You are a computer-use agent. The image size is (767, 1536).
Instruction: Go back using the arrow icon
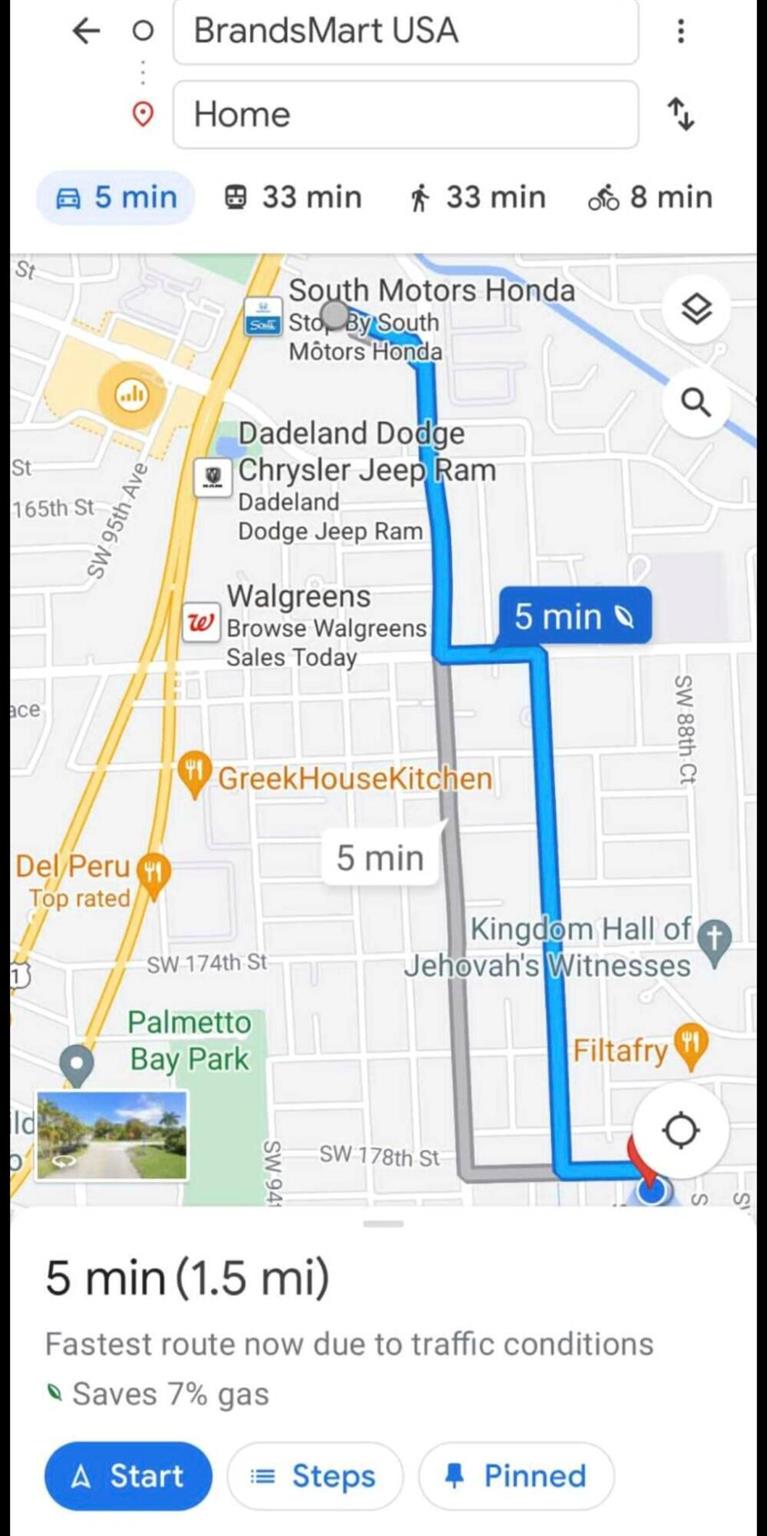click(87, 31)
